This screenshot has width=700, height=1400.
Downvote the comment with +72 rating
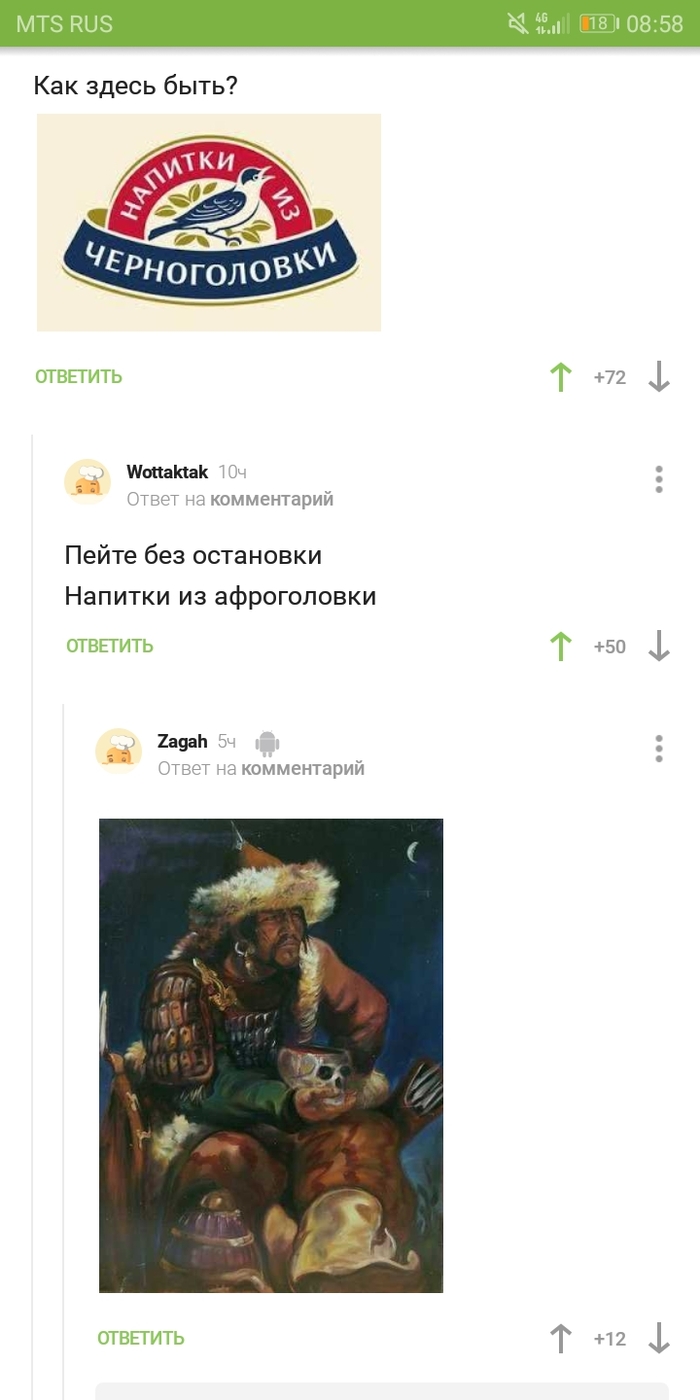tap(658, 377)
